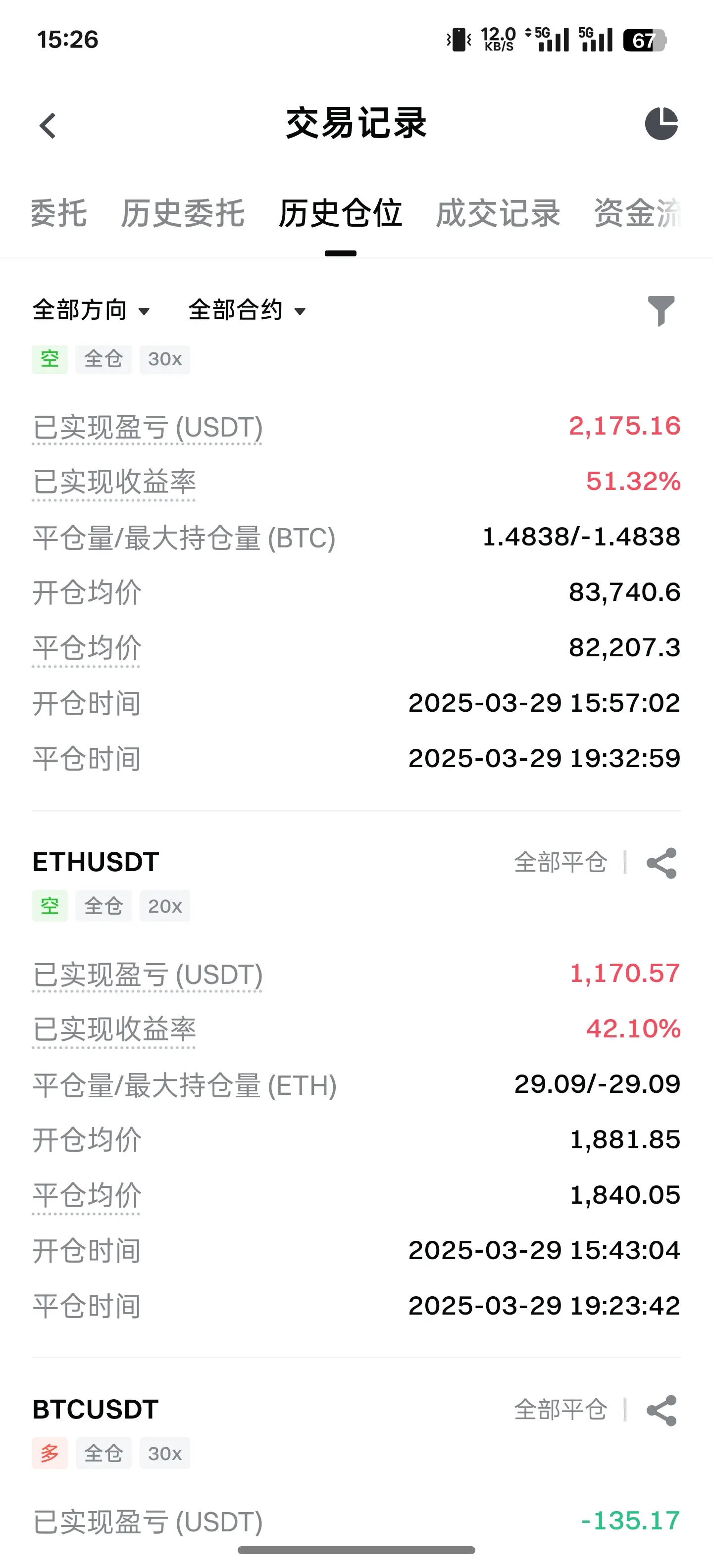Expand the 全部合约 dropdown

(x=247, y=310)
